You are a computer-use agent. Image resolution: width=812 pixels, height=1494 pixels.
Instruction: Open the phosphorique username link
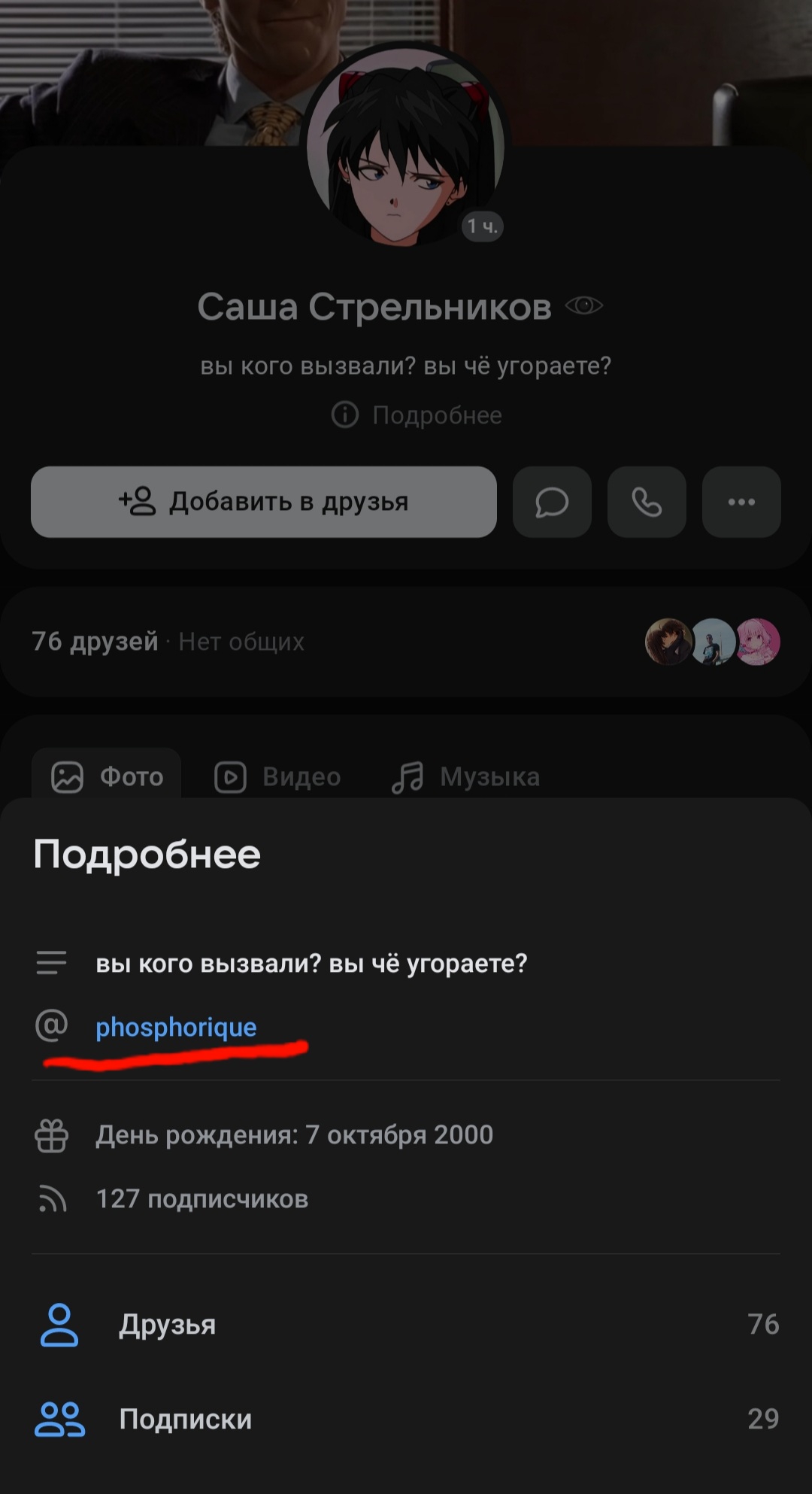(x=176, y=1027)
